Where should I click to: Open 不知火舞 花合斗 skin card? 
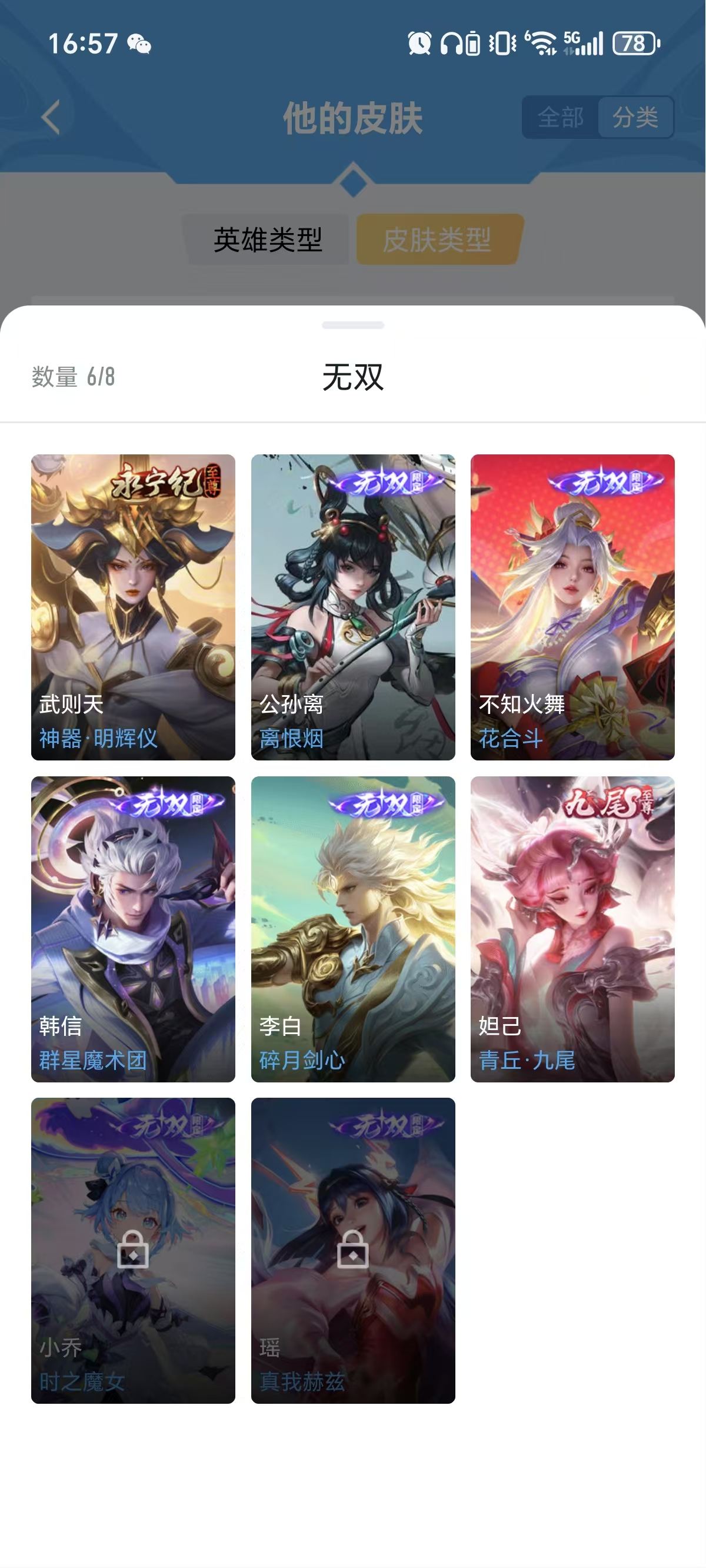[572, 607]
